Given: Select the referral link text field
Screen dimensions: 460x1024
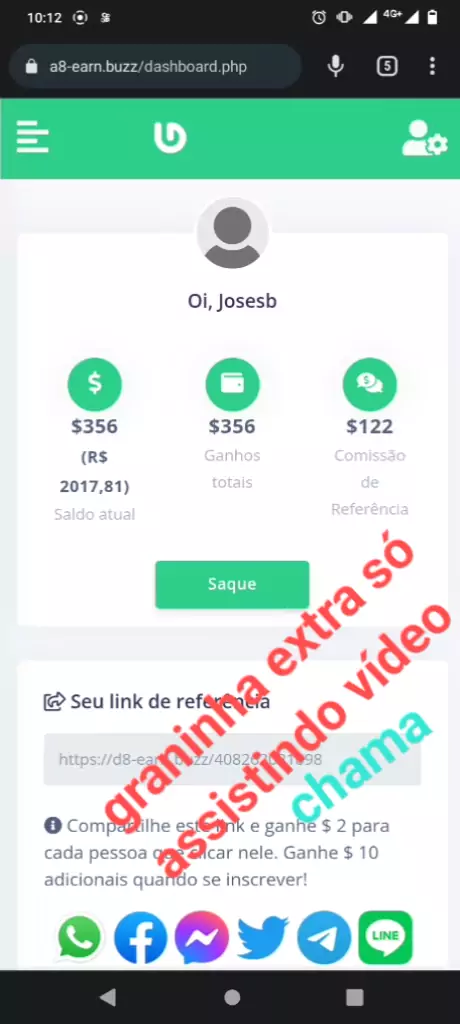Looking at the screenshot, I should coord(232,760).
